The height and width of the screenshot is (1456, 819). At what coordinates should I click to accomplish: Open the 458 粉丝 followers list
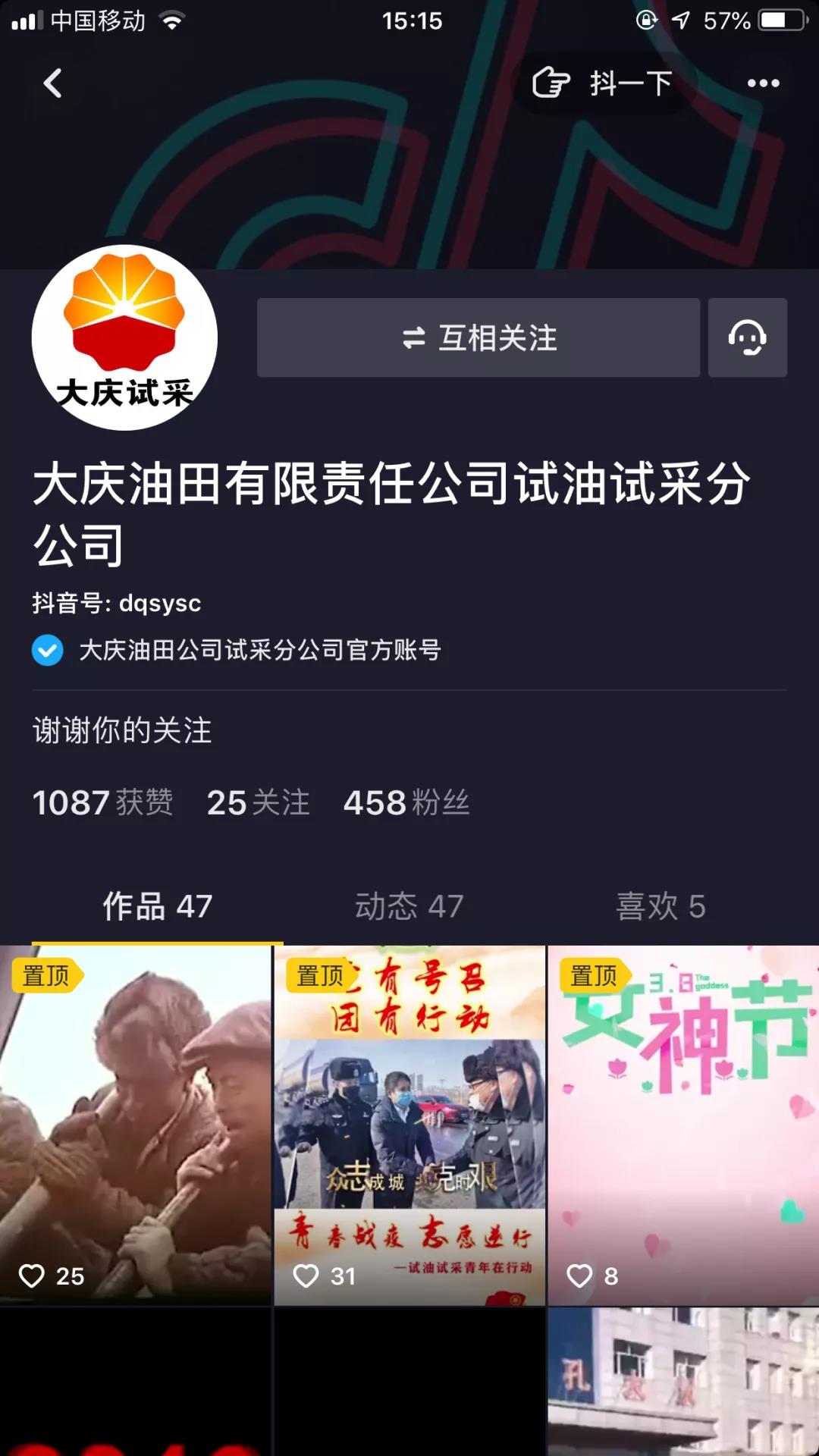(406, 802)
